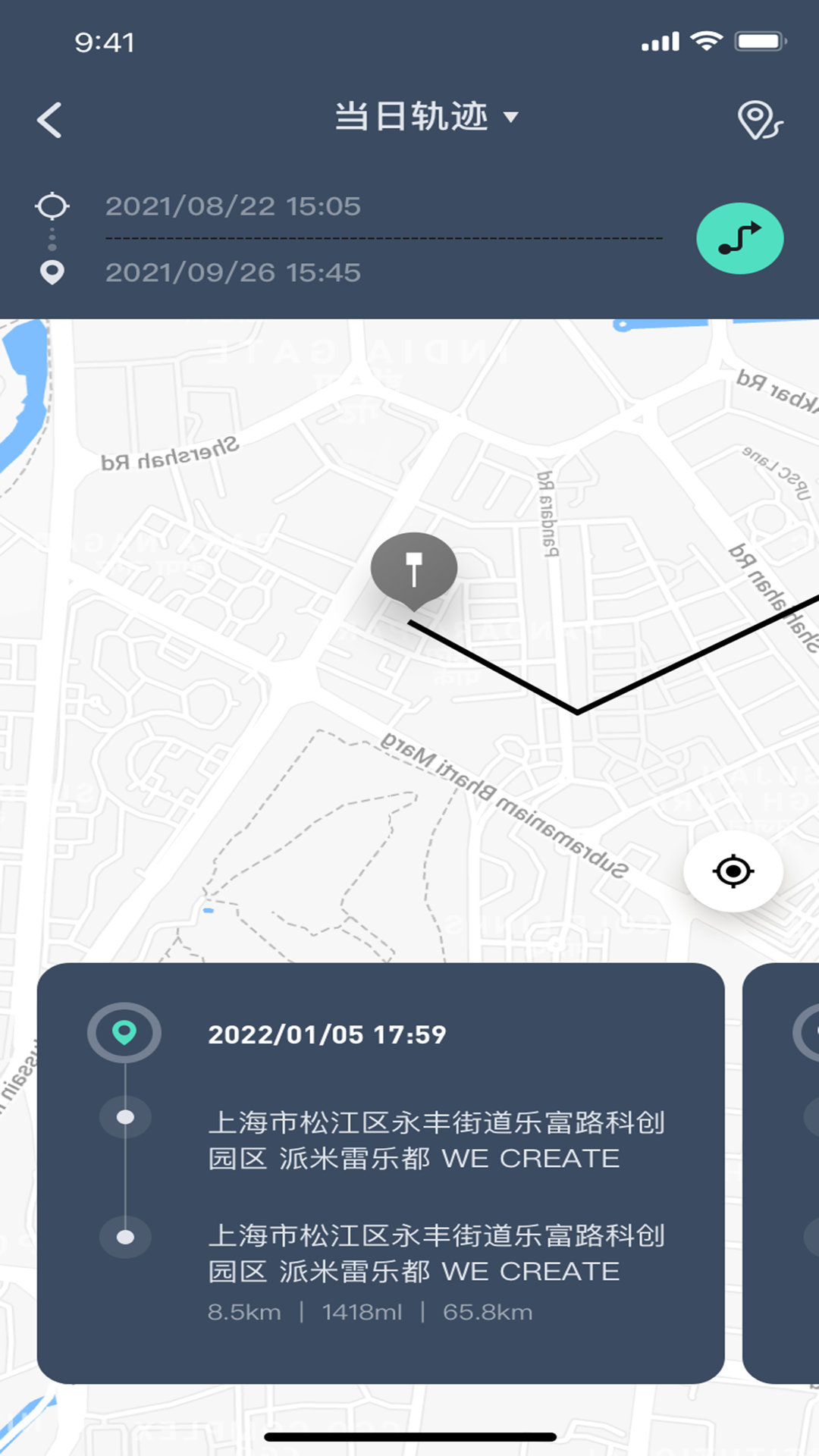Toggle Wi-Fi from the status bar indicator
Screen dimensions: 819x1456
click(x=707, y=42)
